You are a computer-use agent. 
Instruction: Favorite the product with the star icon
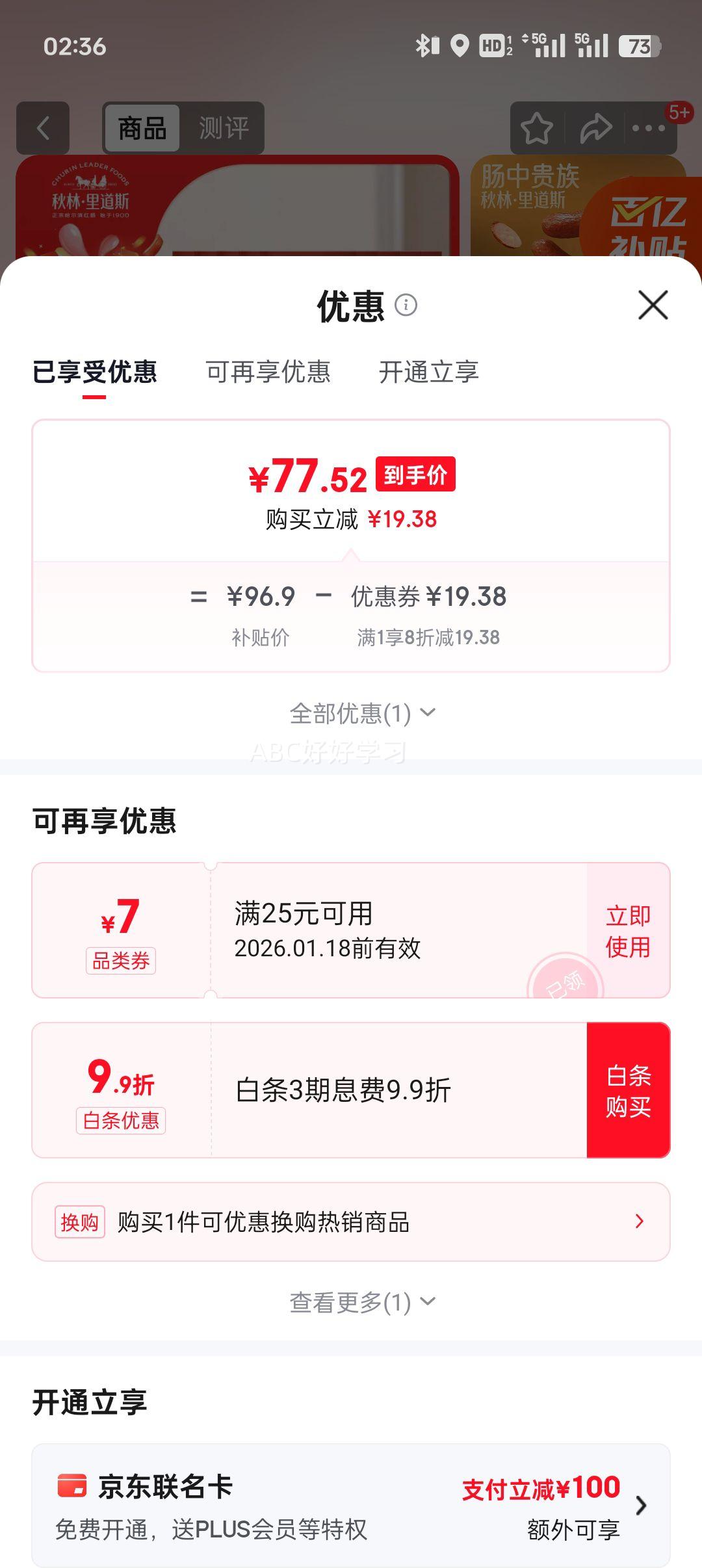(537, 128)
